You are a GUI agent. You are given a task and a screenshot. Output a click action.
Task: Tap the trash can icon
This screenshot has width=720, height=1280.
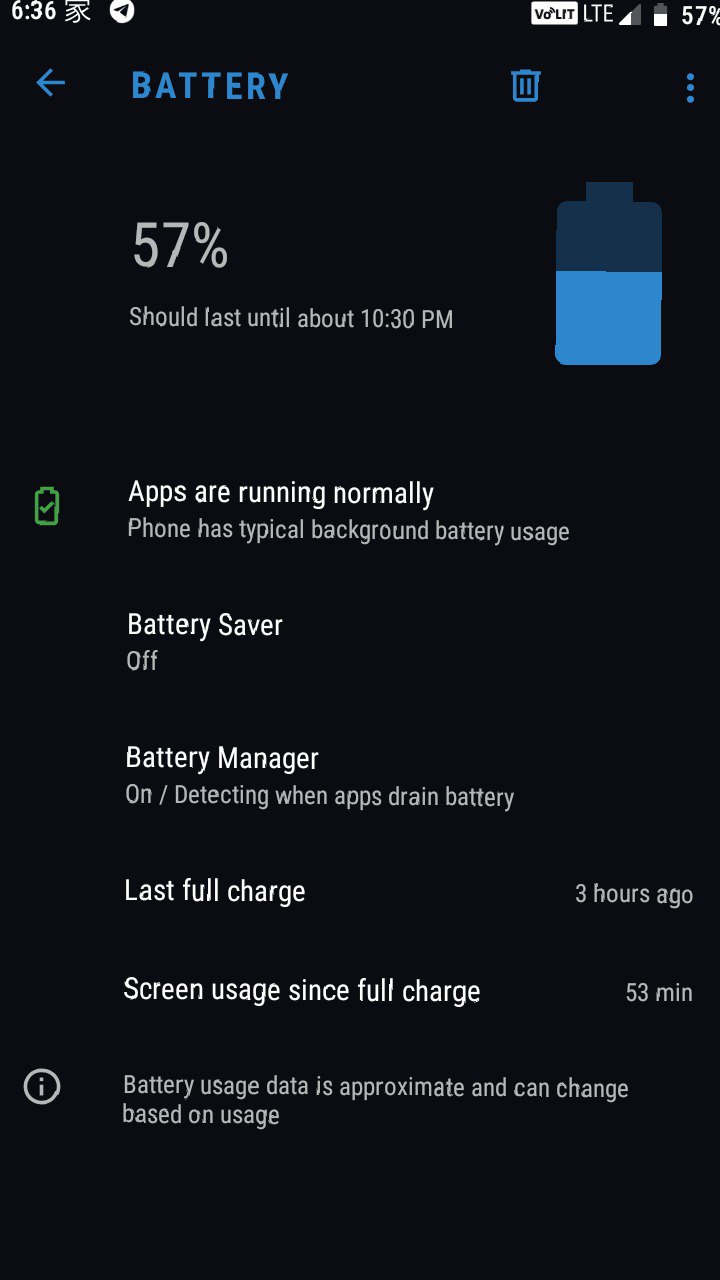526,85
